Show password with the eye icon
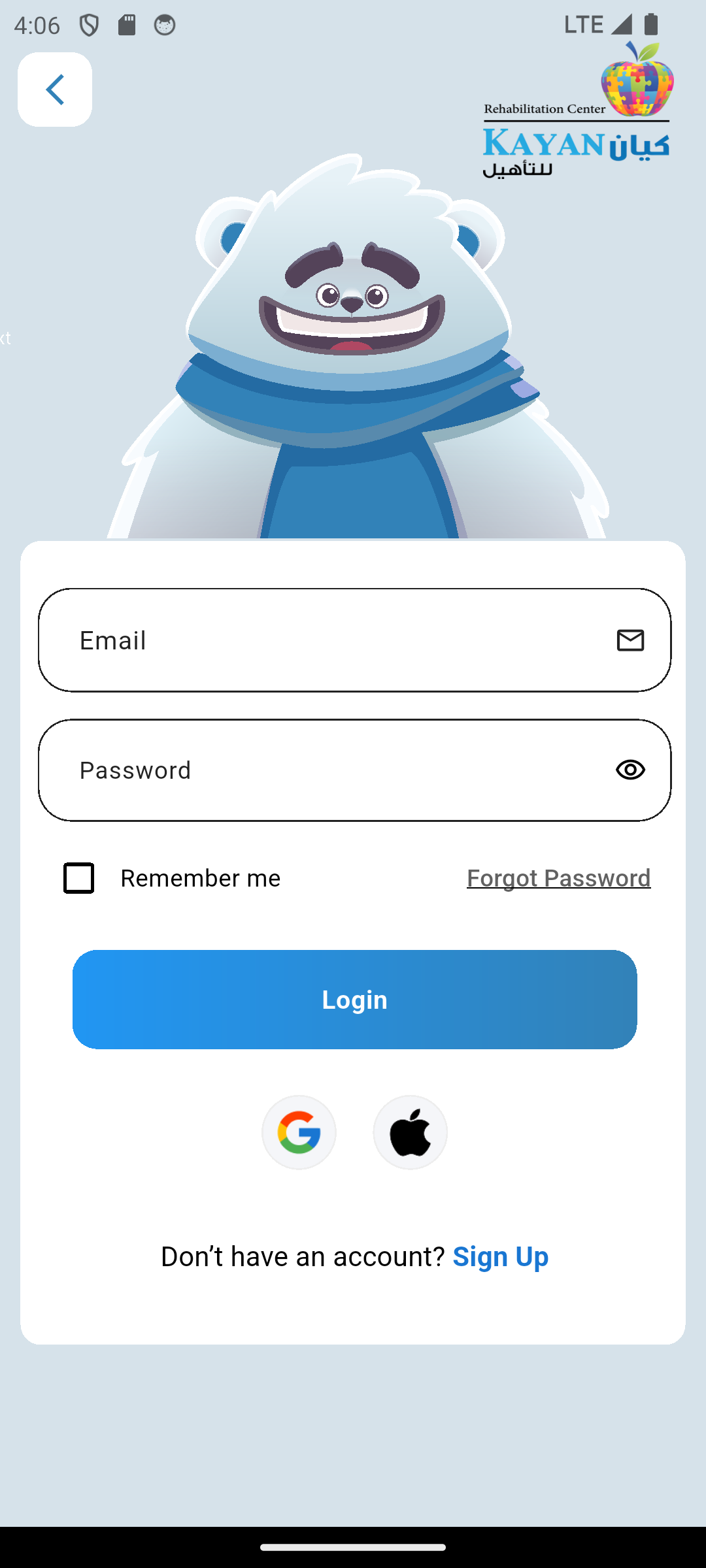The width and height of the screenshot is (706, 1568). (x=630, y=770)
